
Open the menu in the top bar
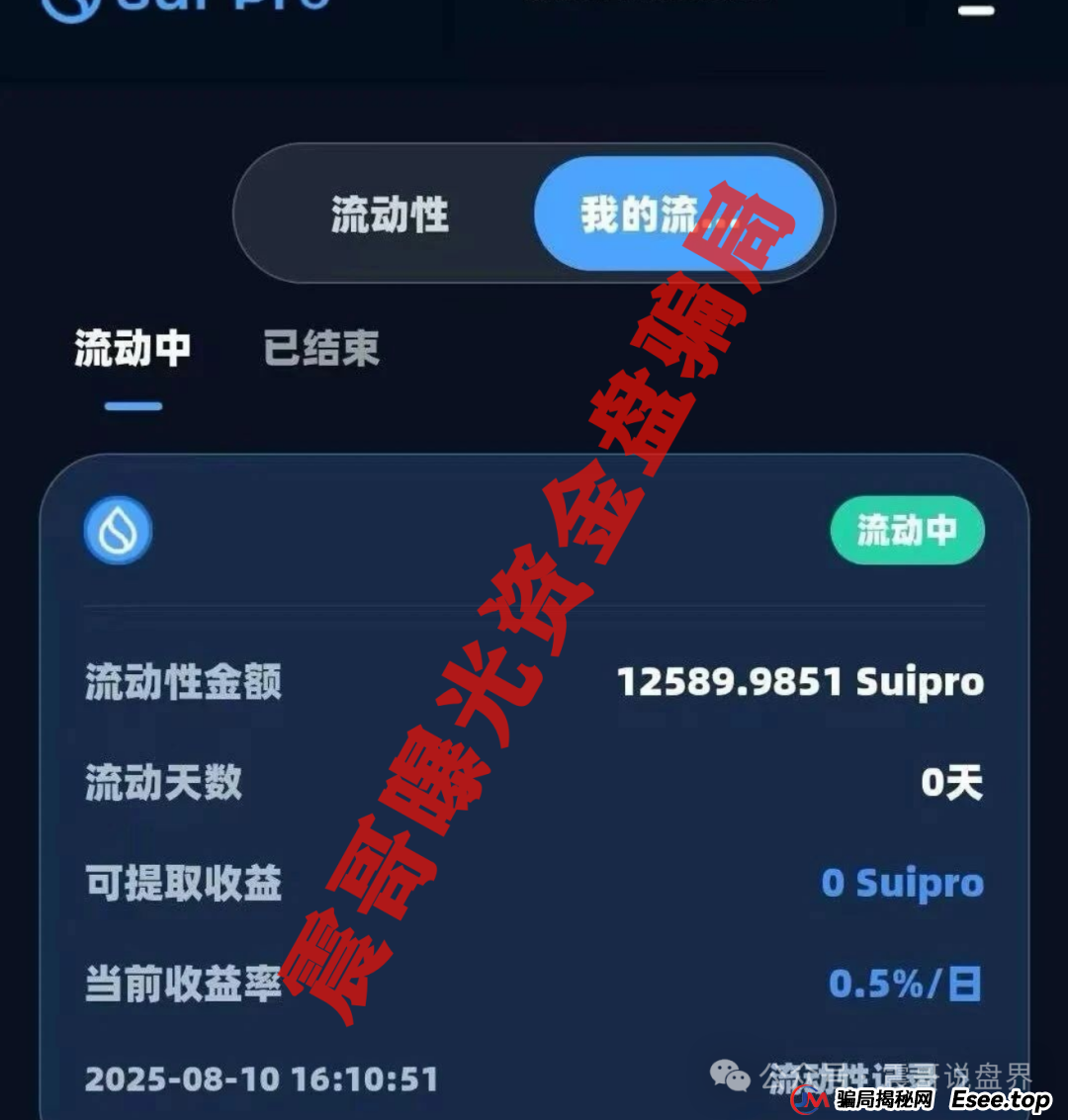coord(976,12)
